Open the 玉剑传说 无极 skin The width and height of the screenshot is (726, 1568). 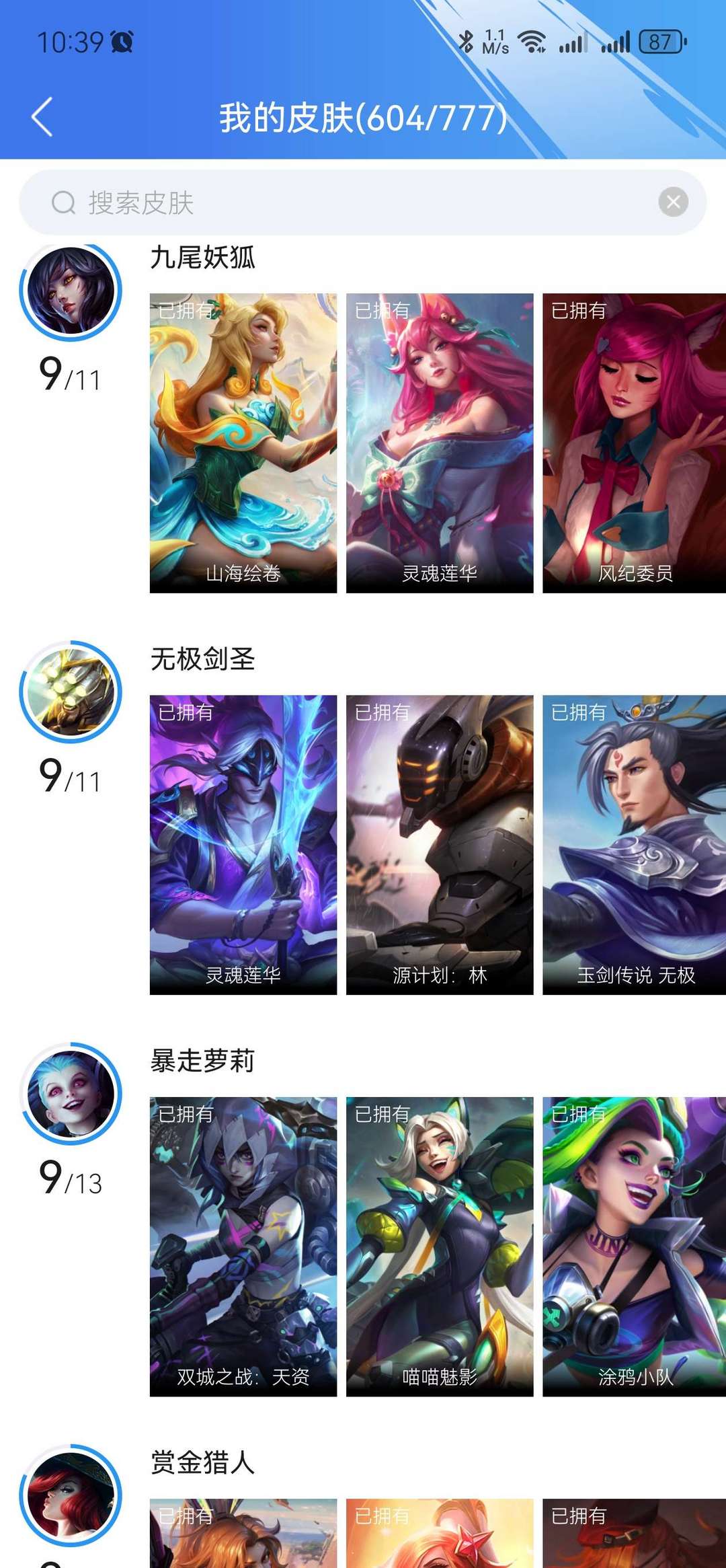click(x=635, y=844)
